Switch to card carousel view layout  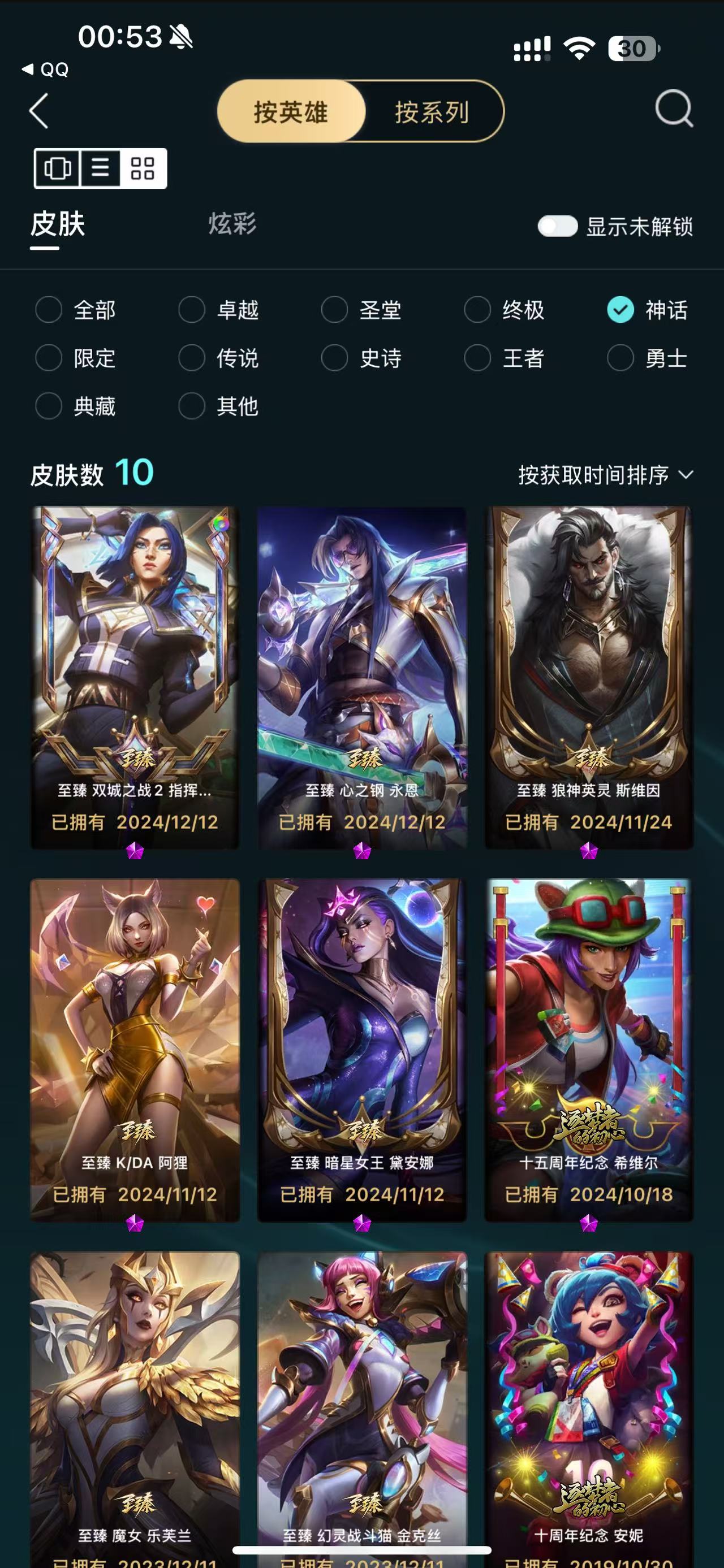(x=58, y=168)
